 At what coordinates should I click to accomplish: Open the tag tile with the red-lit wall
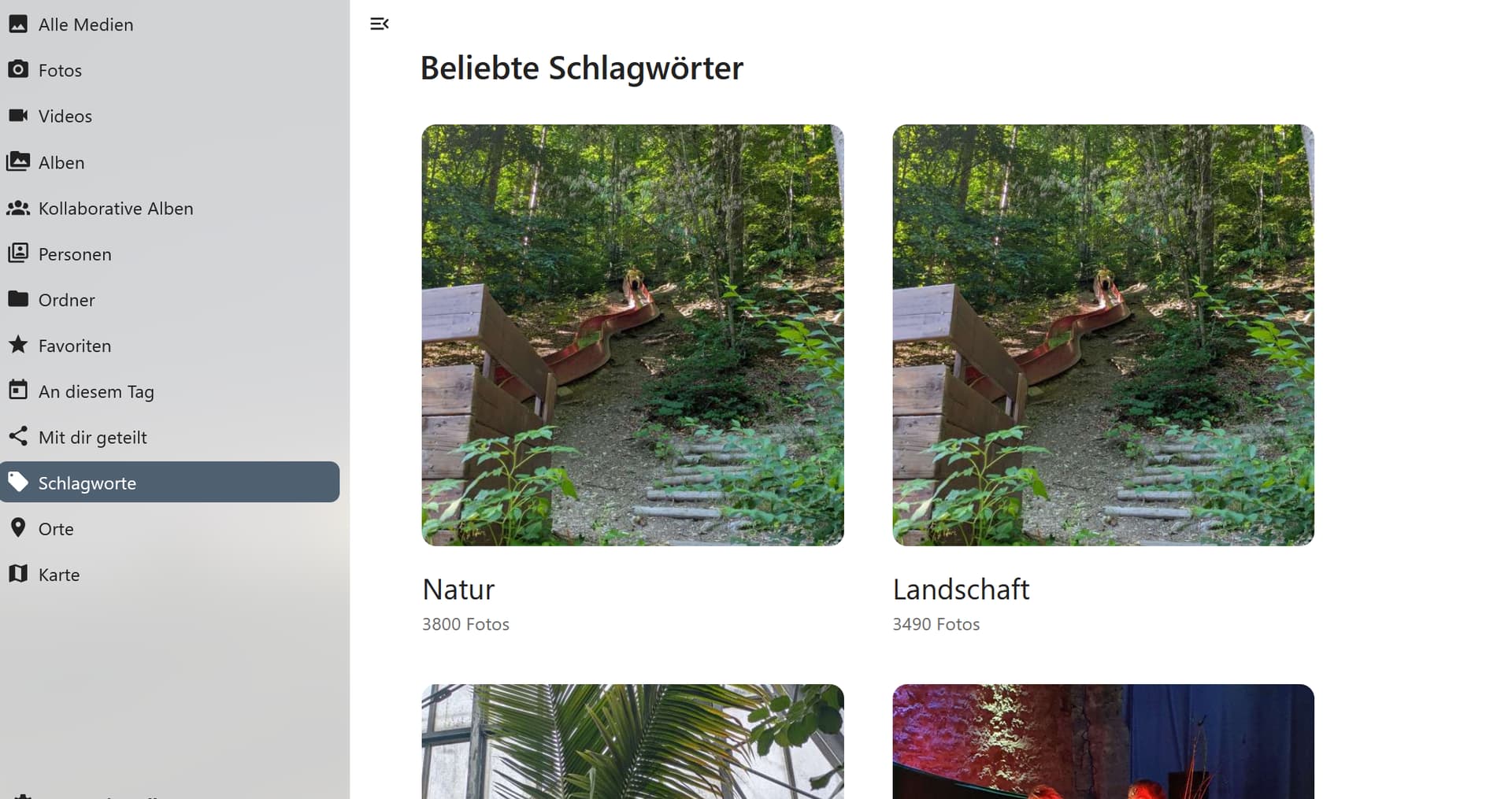pos(1102,741)
